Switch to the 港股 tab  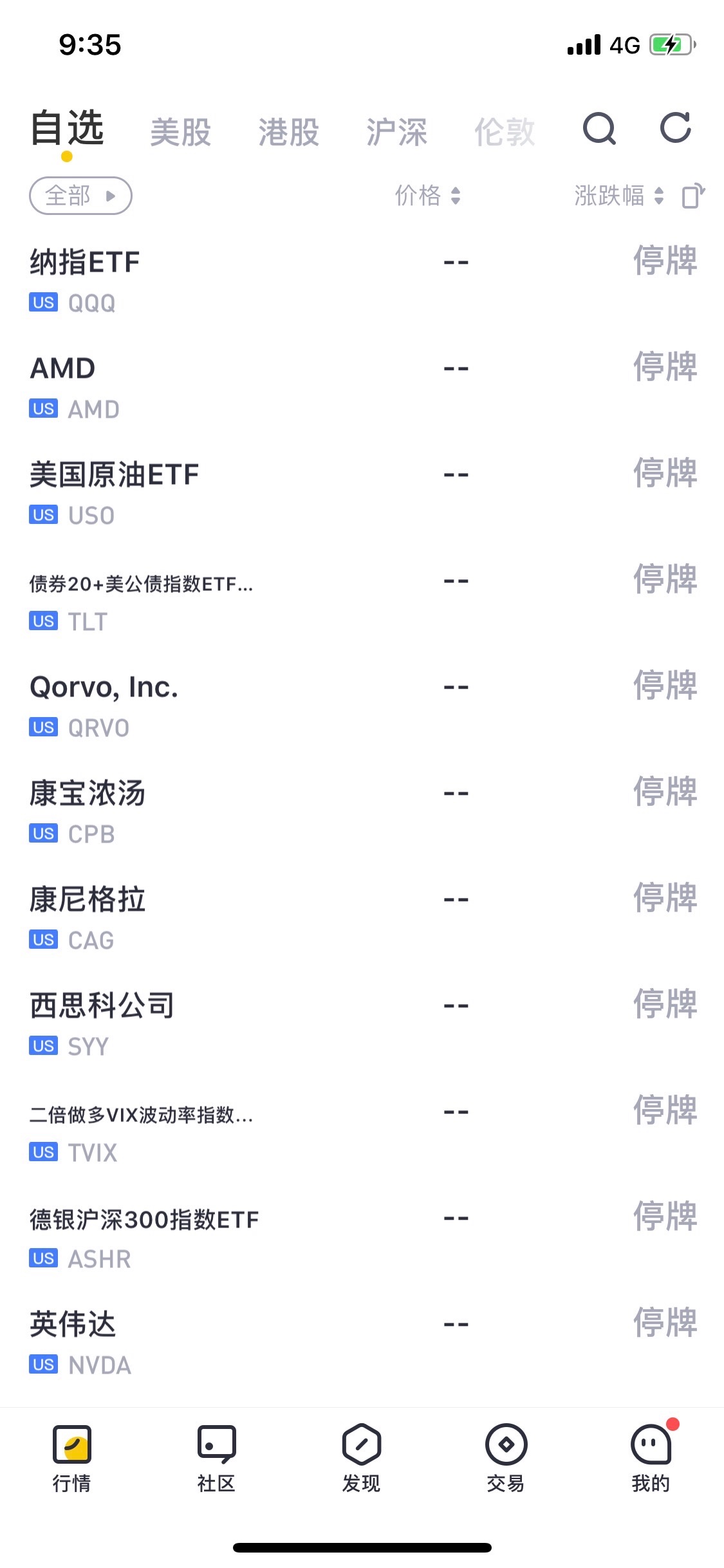click(x=289, y=132)
